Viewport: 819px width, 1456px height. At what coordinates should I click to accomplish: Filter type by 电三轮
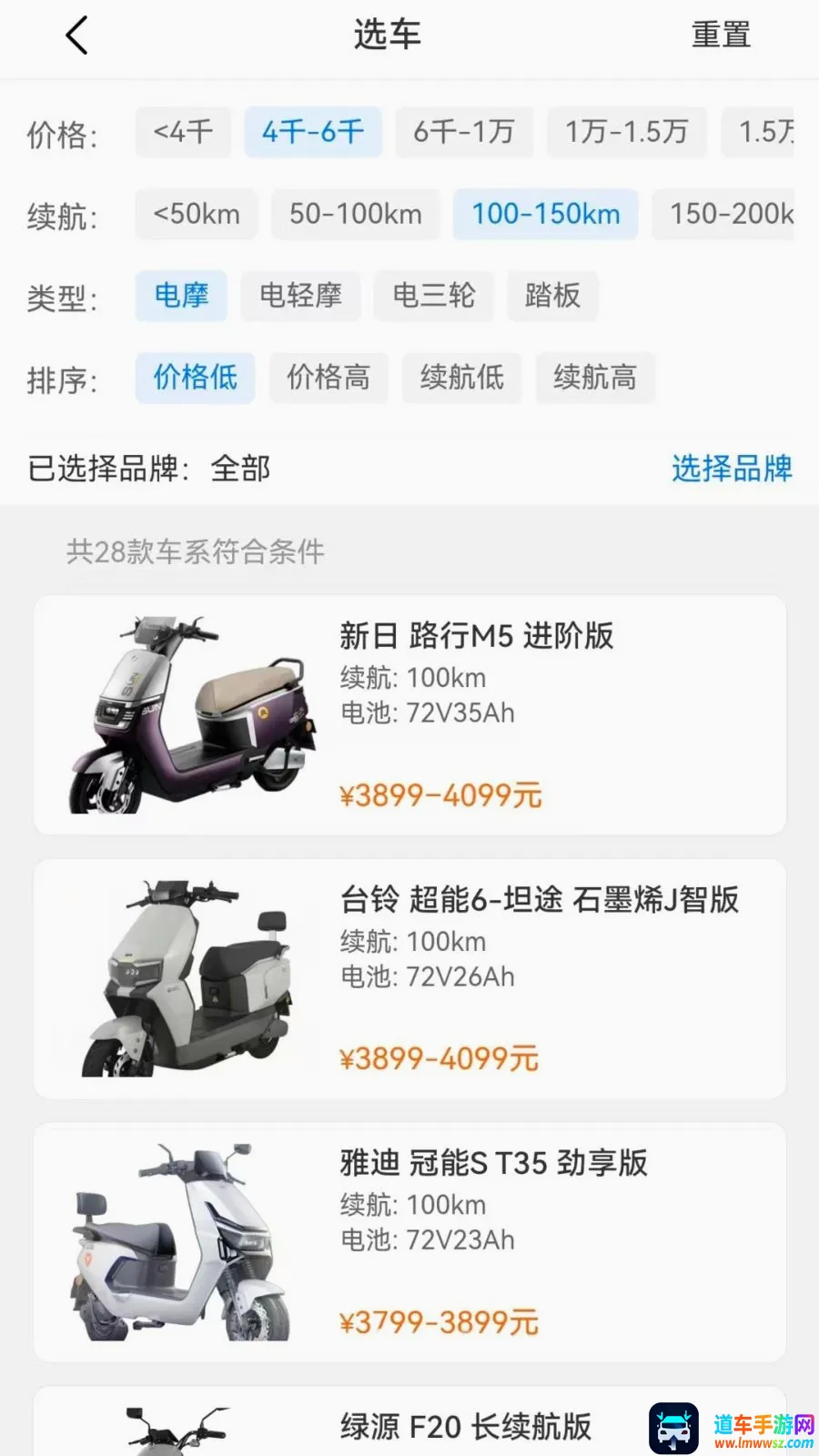(434, 296)
